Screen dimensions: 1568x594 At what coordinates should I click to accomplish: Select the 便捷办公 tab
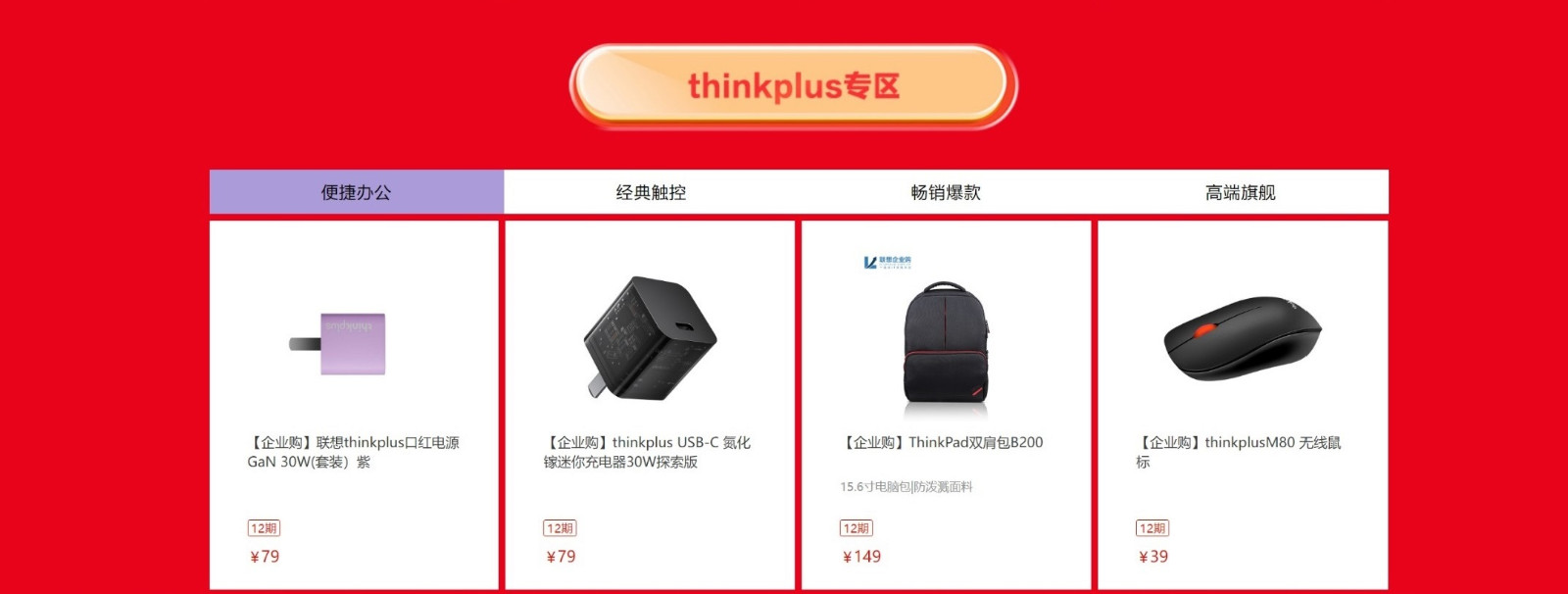point(356,192)
